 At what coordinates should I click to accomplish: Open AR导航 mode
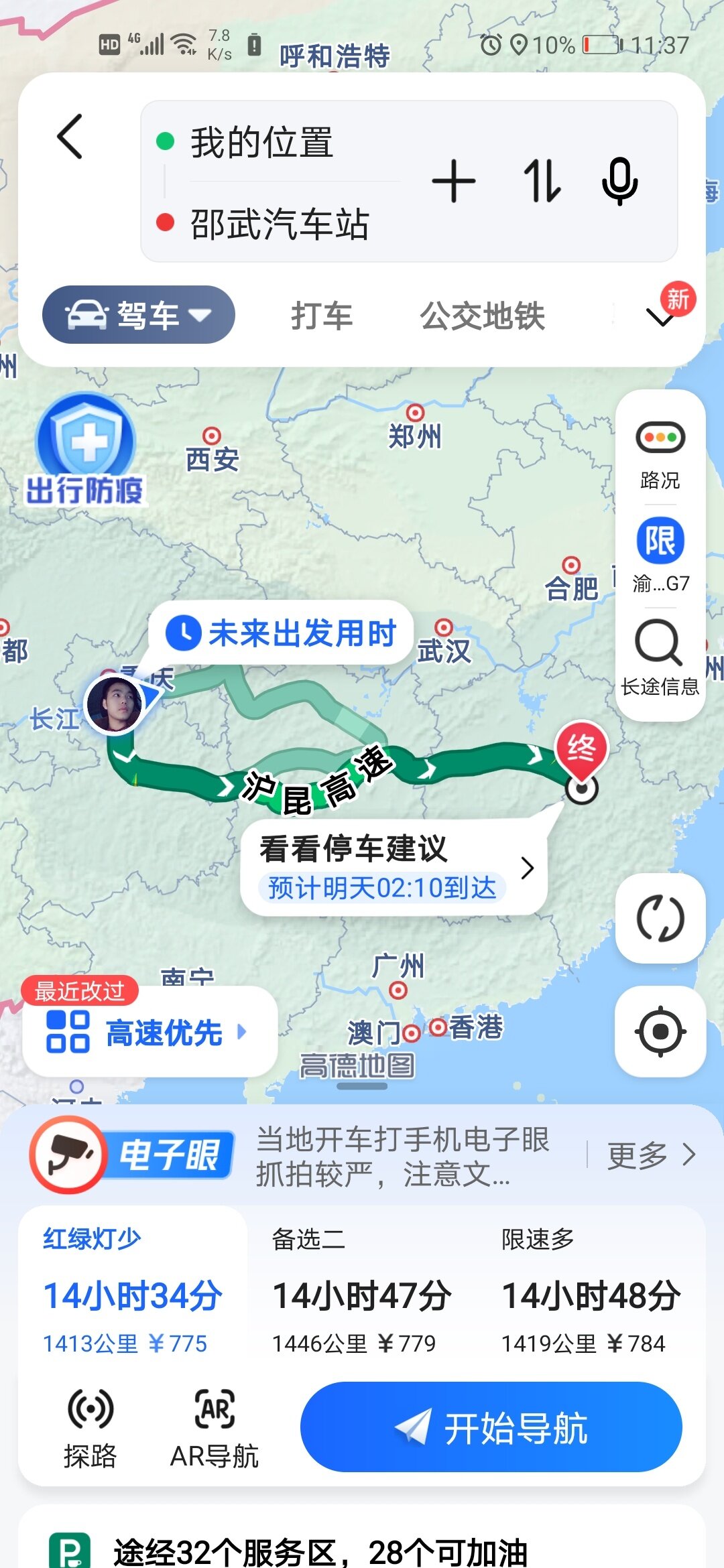coord(215,1428)
